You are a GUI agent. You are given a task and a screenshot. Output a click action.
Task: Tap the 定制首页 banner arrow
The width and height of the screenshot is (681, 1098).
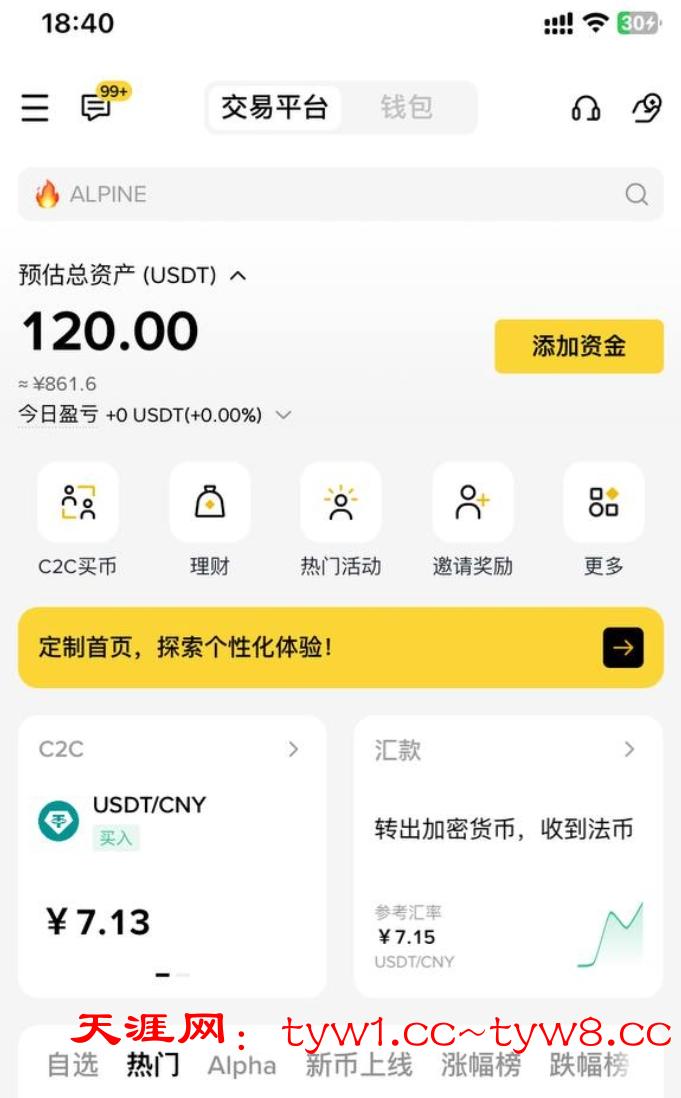point(623,648)
